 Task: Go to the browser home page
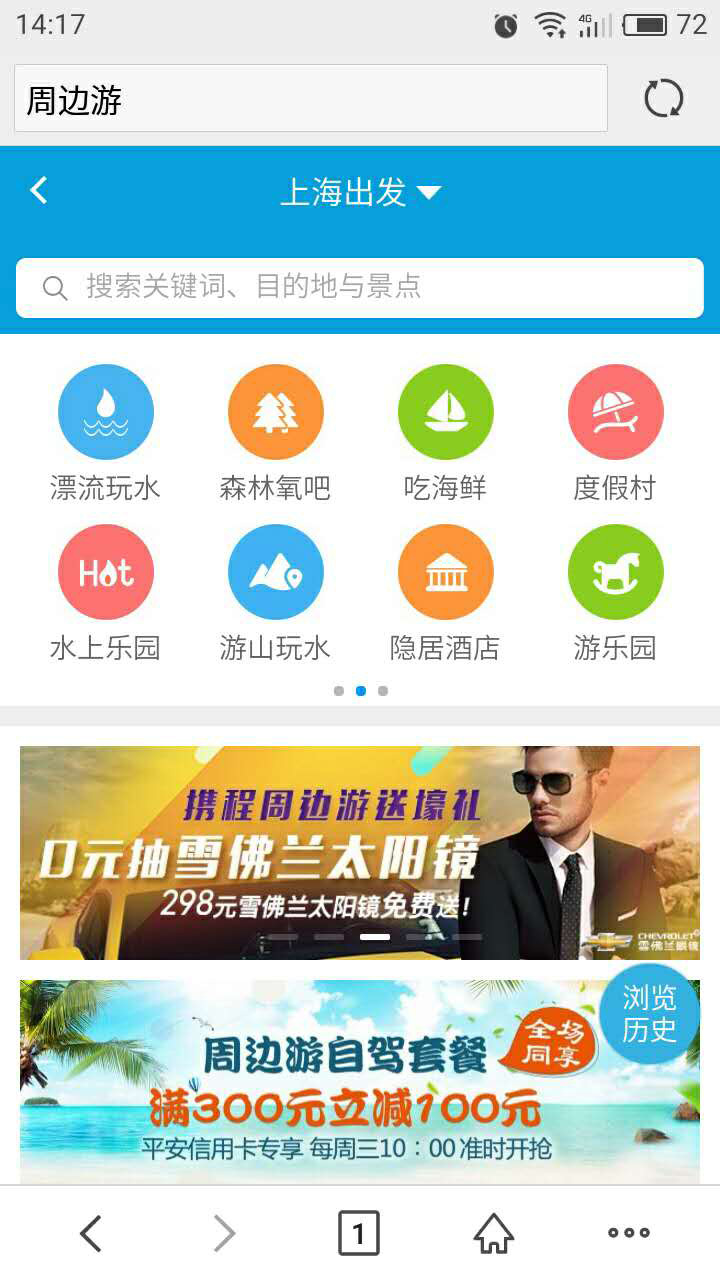[494, 1233]
